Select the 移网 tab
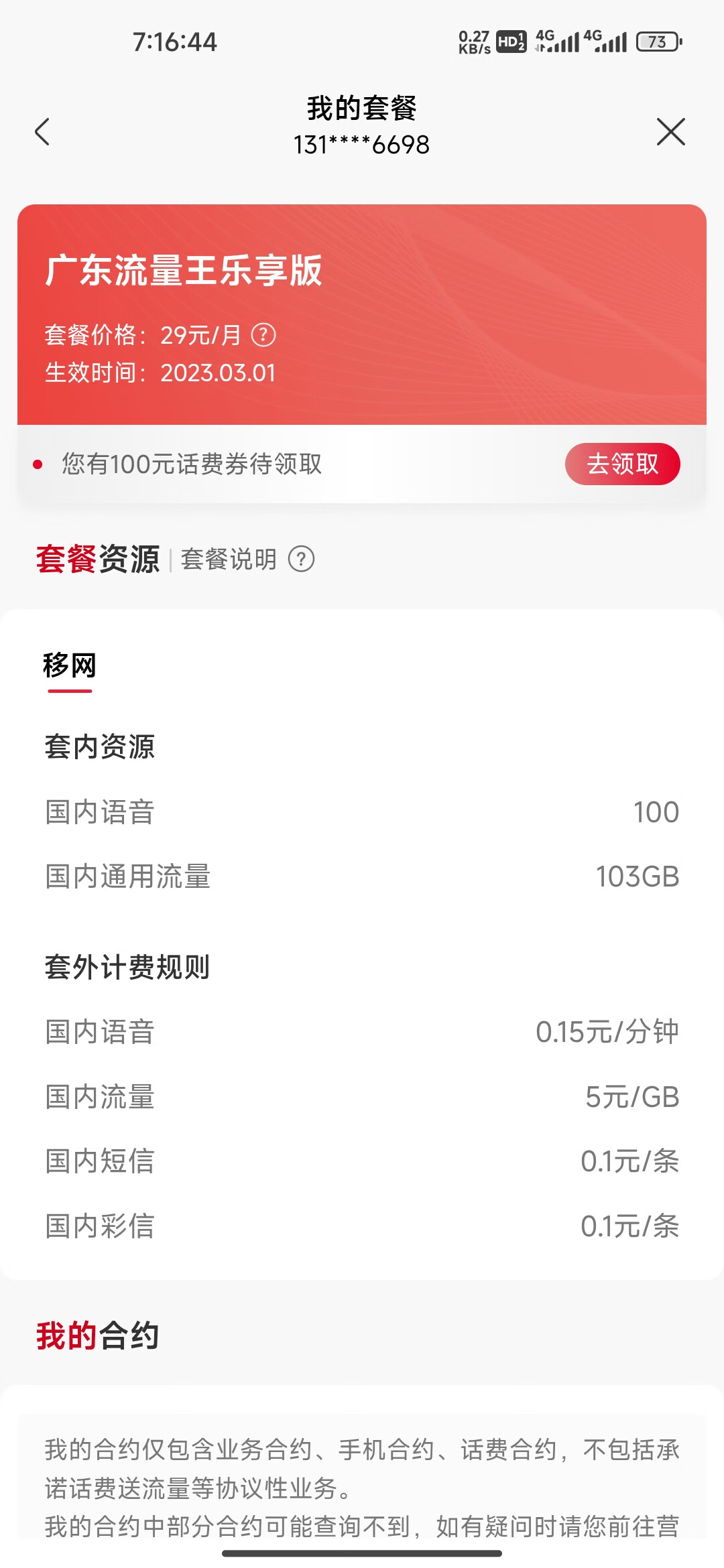 pos(70,665)
